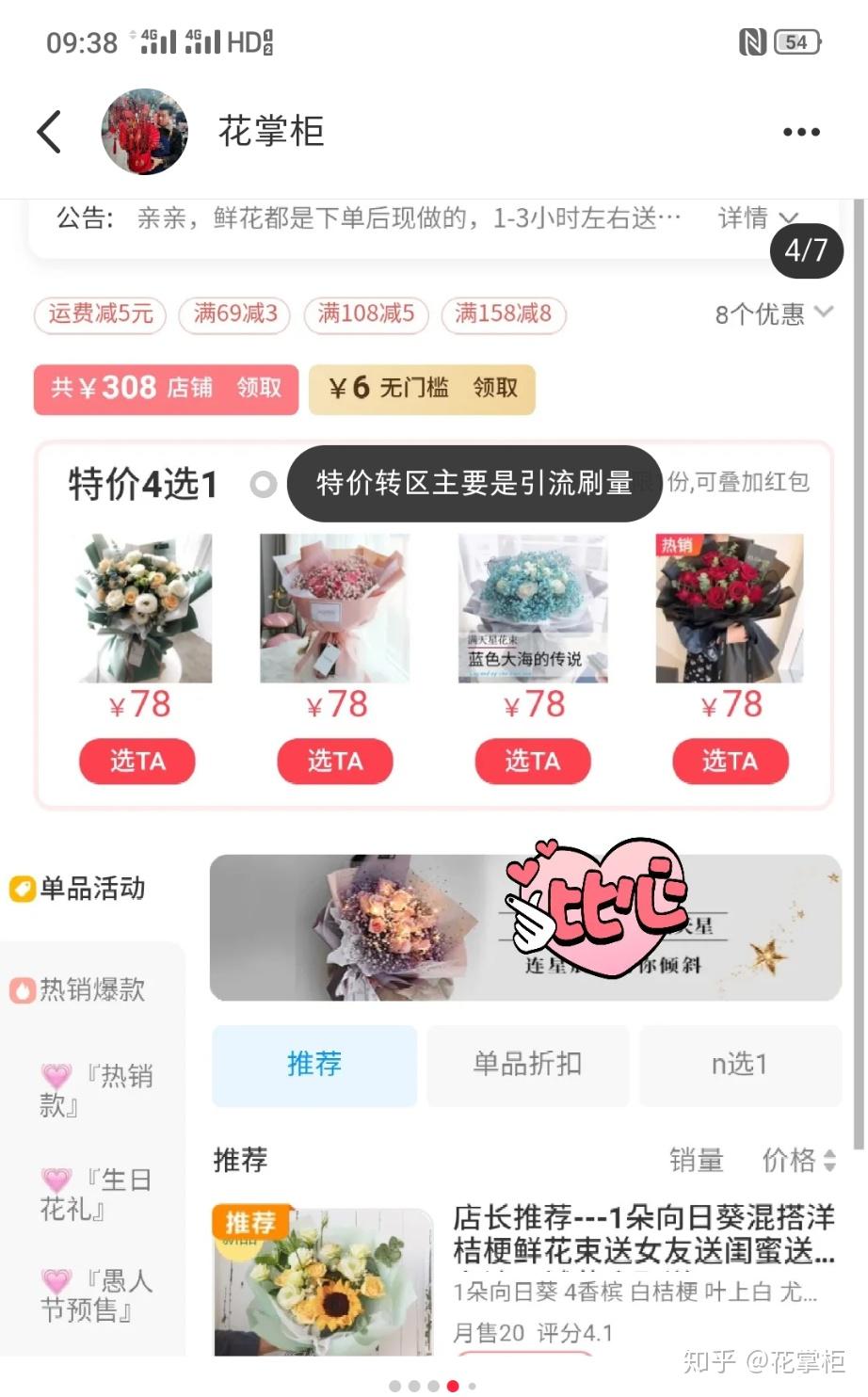This screenshot has width=868, height=1397.
Task: Go back using the top-left arrow
Action: click(x=50, y=132)
